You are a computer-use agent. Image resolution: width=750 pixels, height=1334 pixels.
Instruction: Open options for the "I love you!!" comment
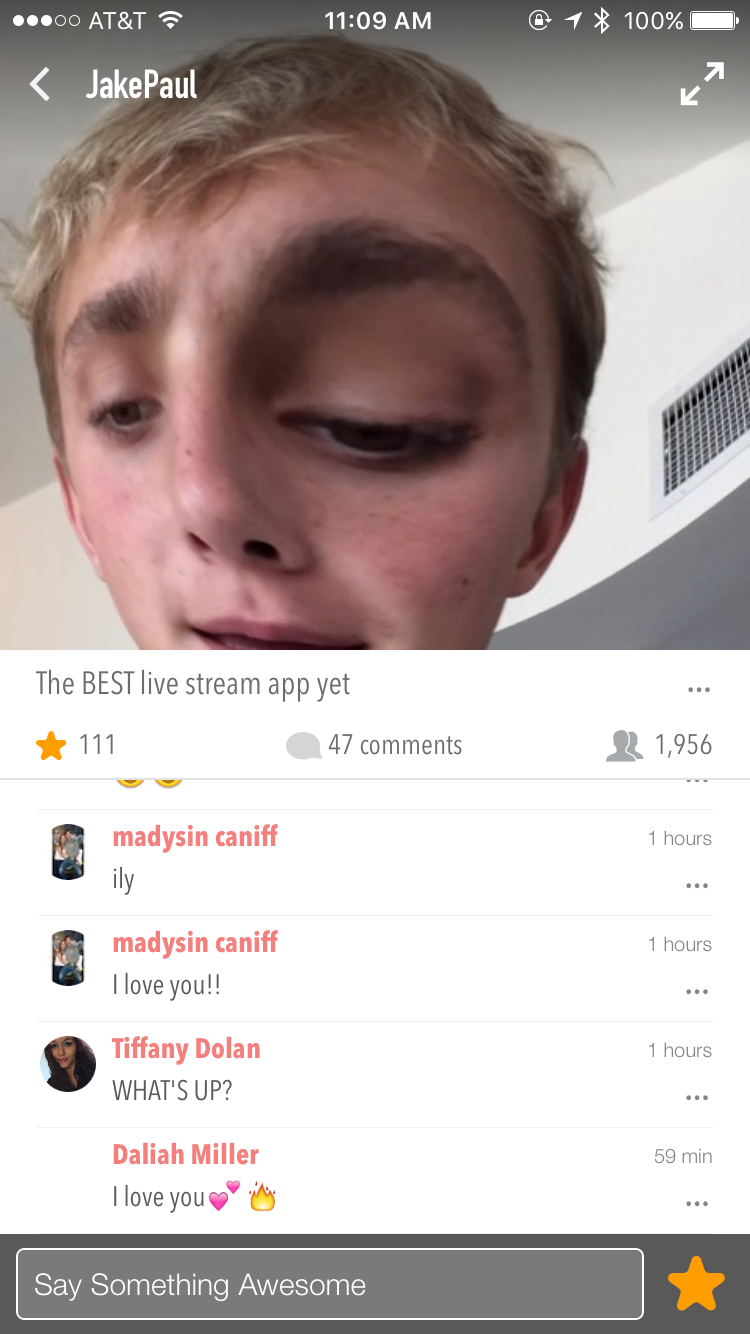point(697,992)
